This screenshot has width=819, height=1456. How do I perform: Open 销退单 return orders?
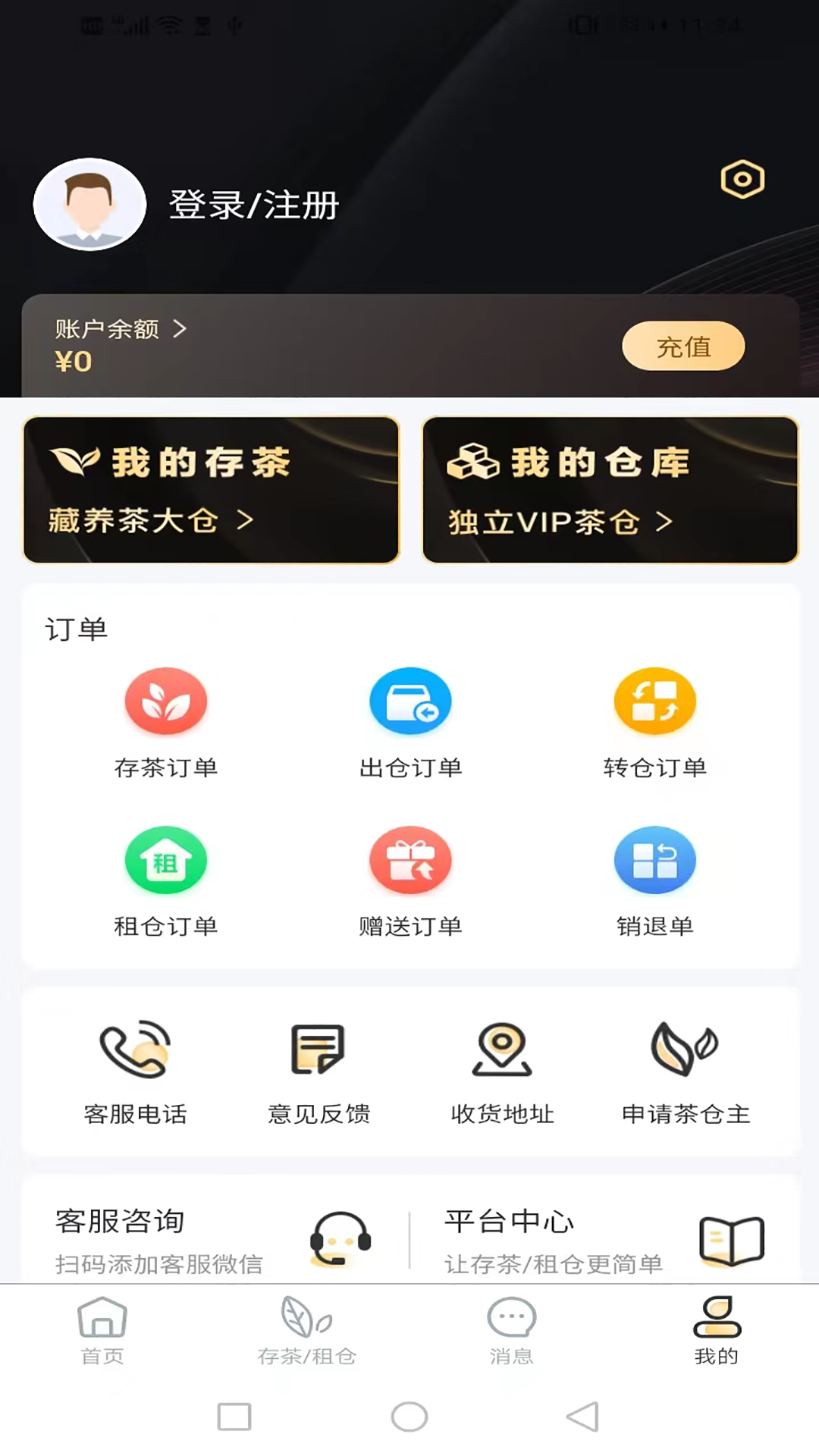[x=655, y=880]
